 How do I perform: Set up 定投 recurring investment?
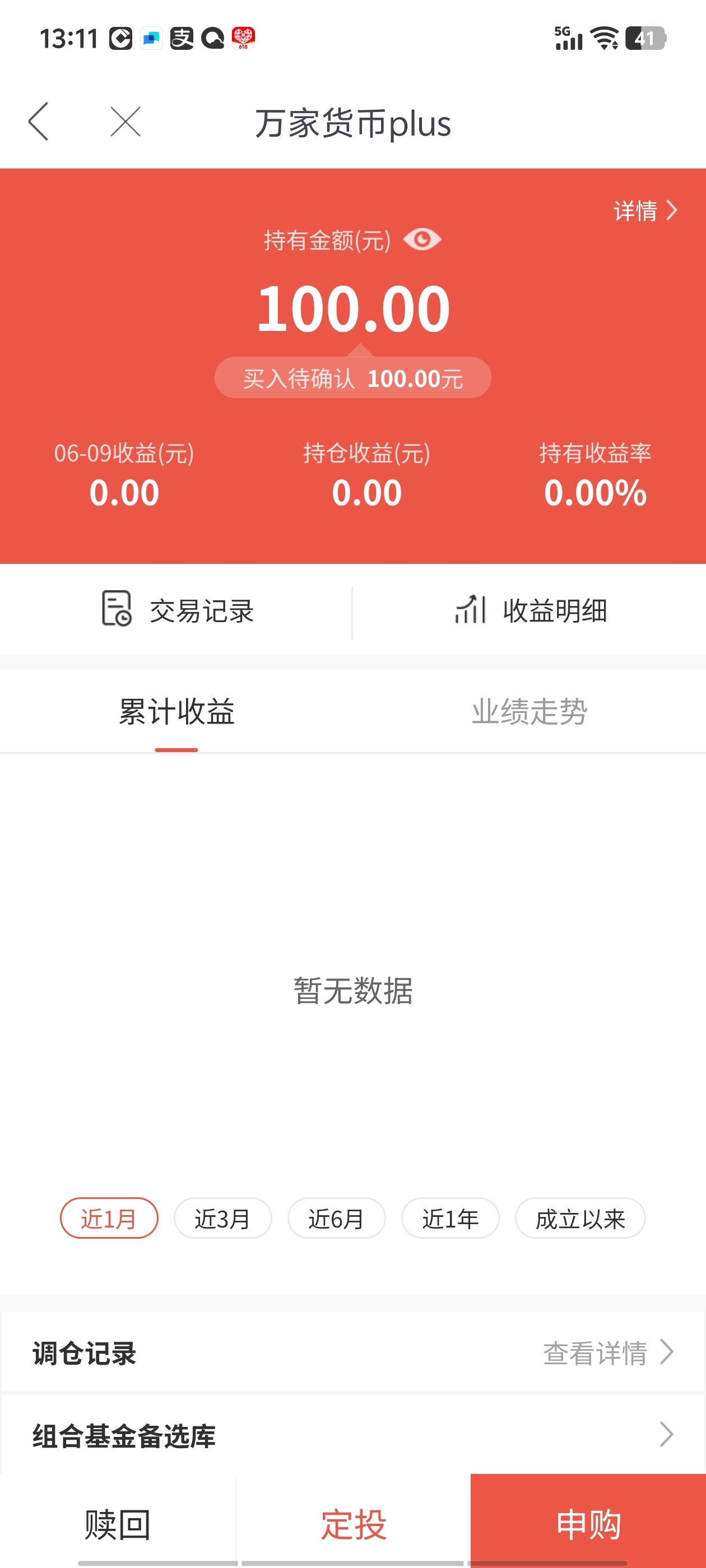coord(354,1524)
